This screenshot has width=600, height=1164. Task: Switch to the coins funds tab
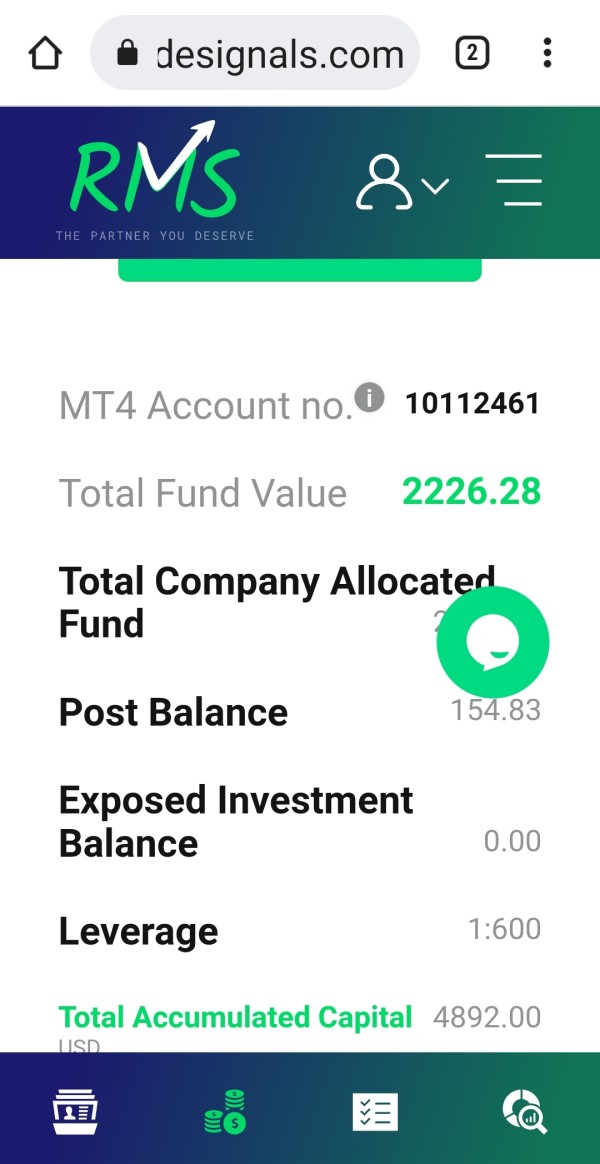(225, 1111)
